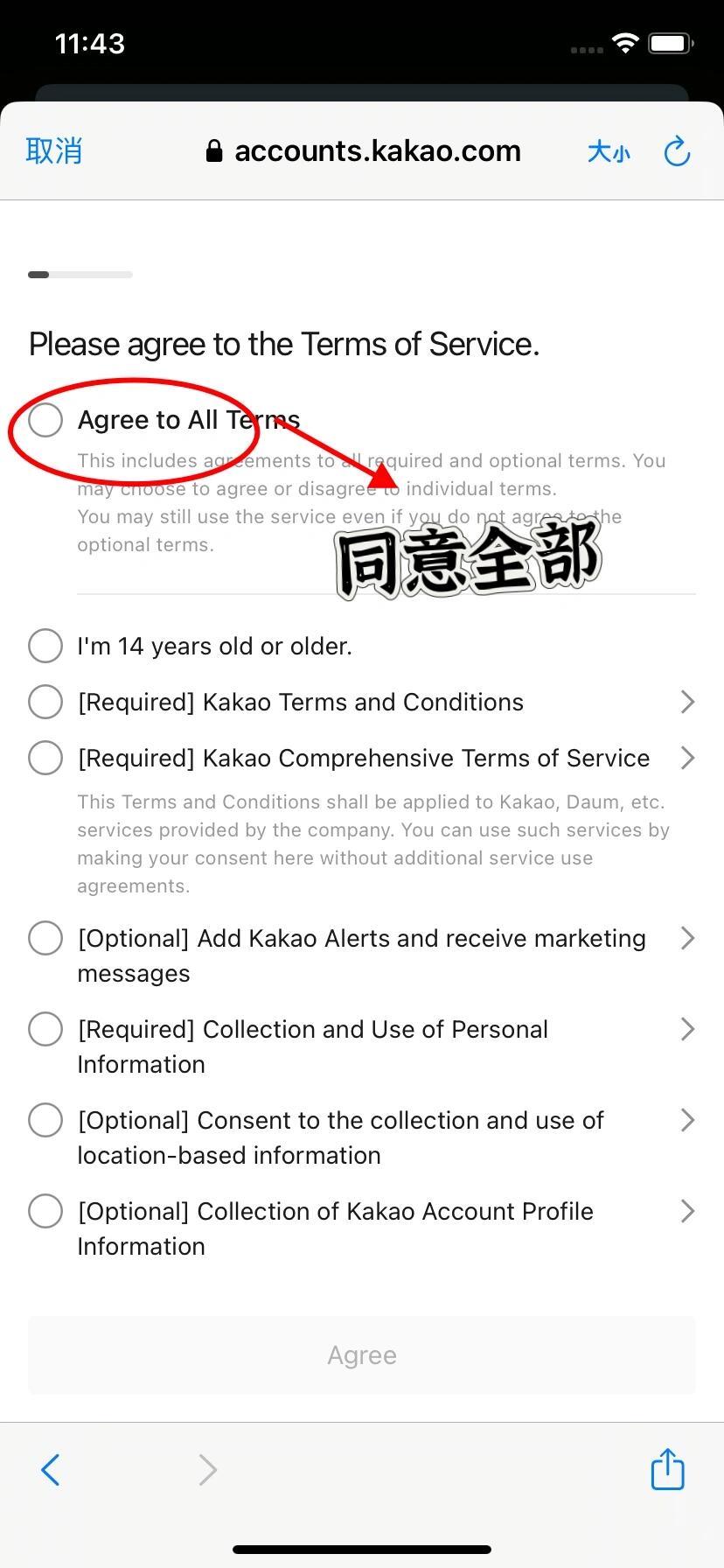The width and height of the screenshot is (724, 1568).
Task: Check Agree to All Terms
Action: (45, 420)
